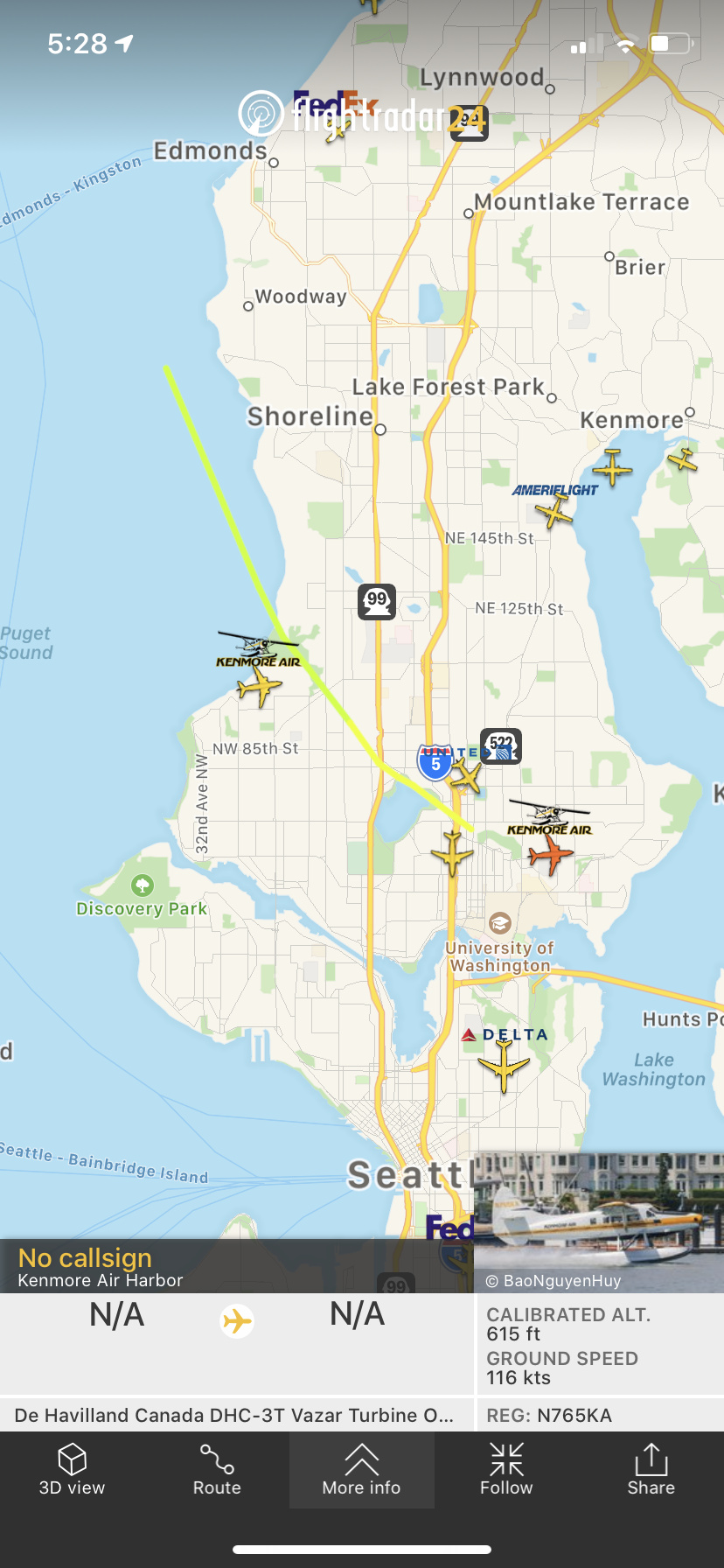Follow the selected aircraft
The width and height of the screenshot is (724, 1568).
(506, 1471)
